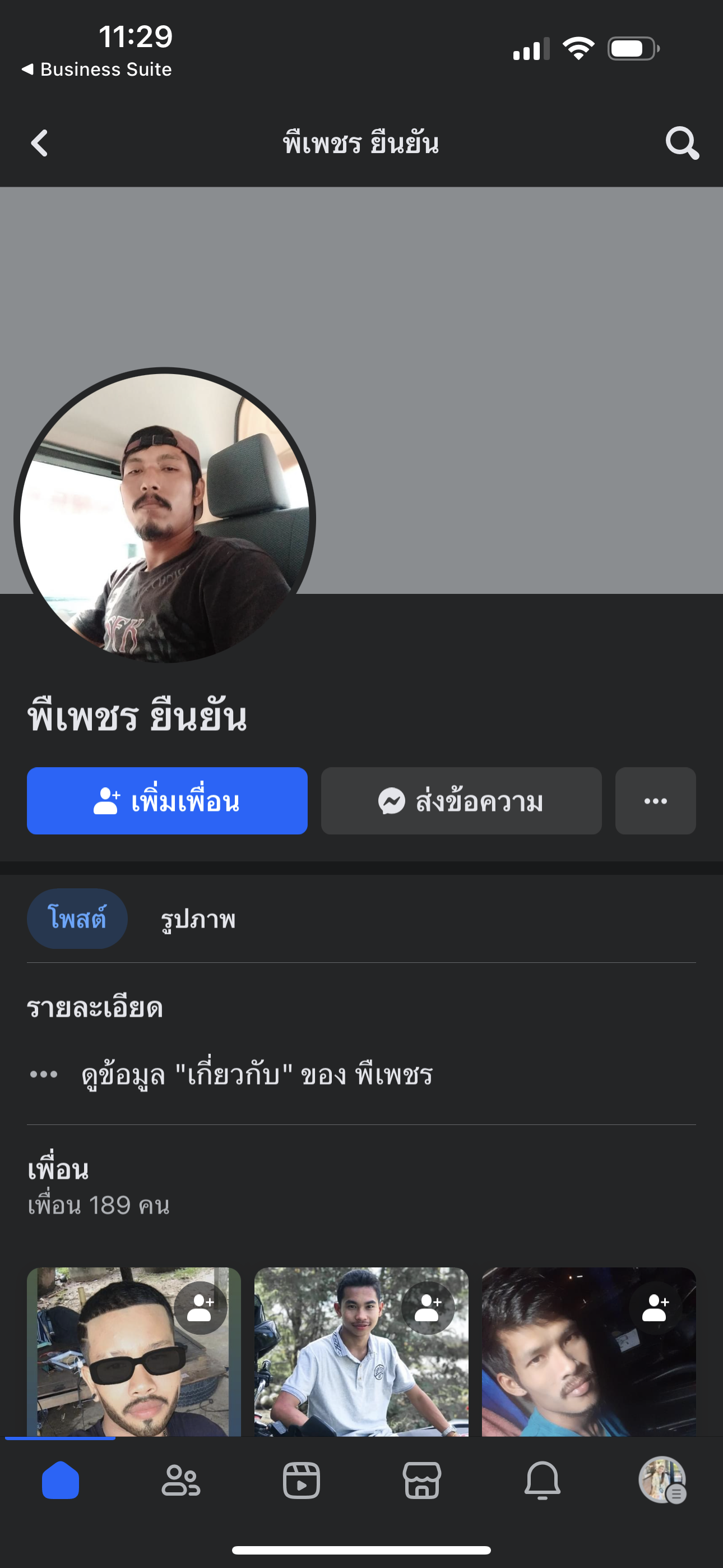Image resolution: width=723 pixels, height=1568 pixels.
Task: Add the sunglasses friend via add icon
Action: point(200,1308)
